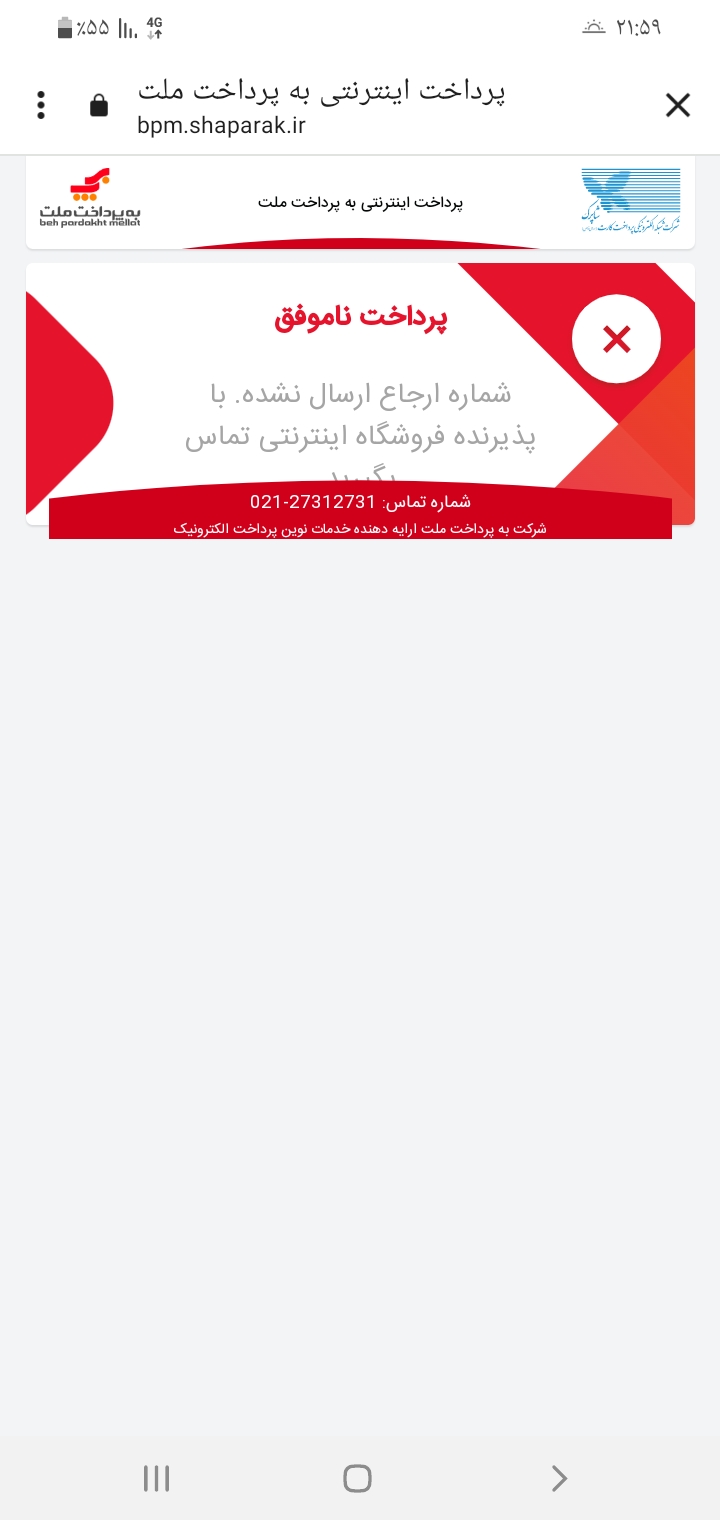This screenshot has height=1520, width=720.
Task: Open the browser overflow menu
Action: point(41,105)
